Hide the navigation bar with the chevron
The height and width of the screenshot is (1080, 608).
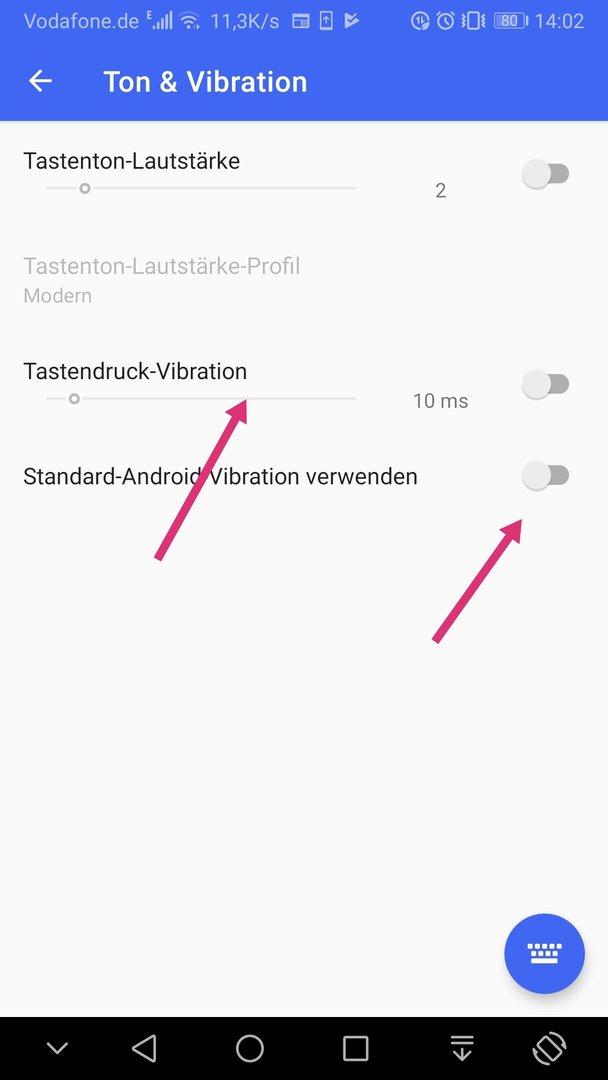(x=57, y=1048)
